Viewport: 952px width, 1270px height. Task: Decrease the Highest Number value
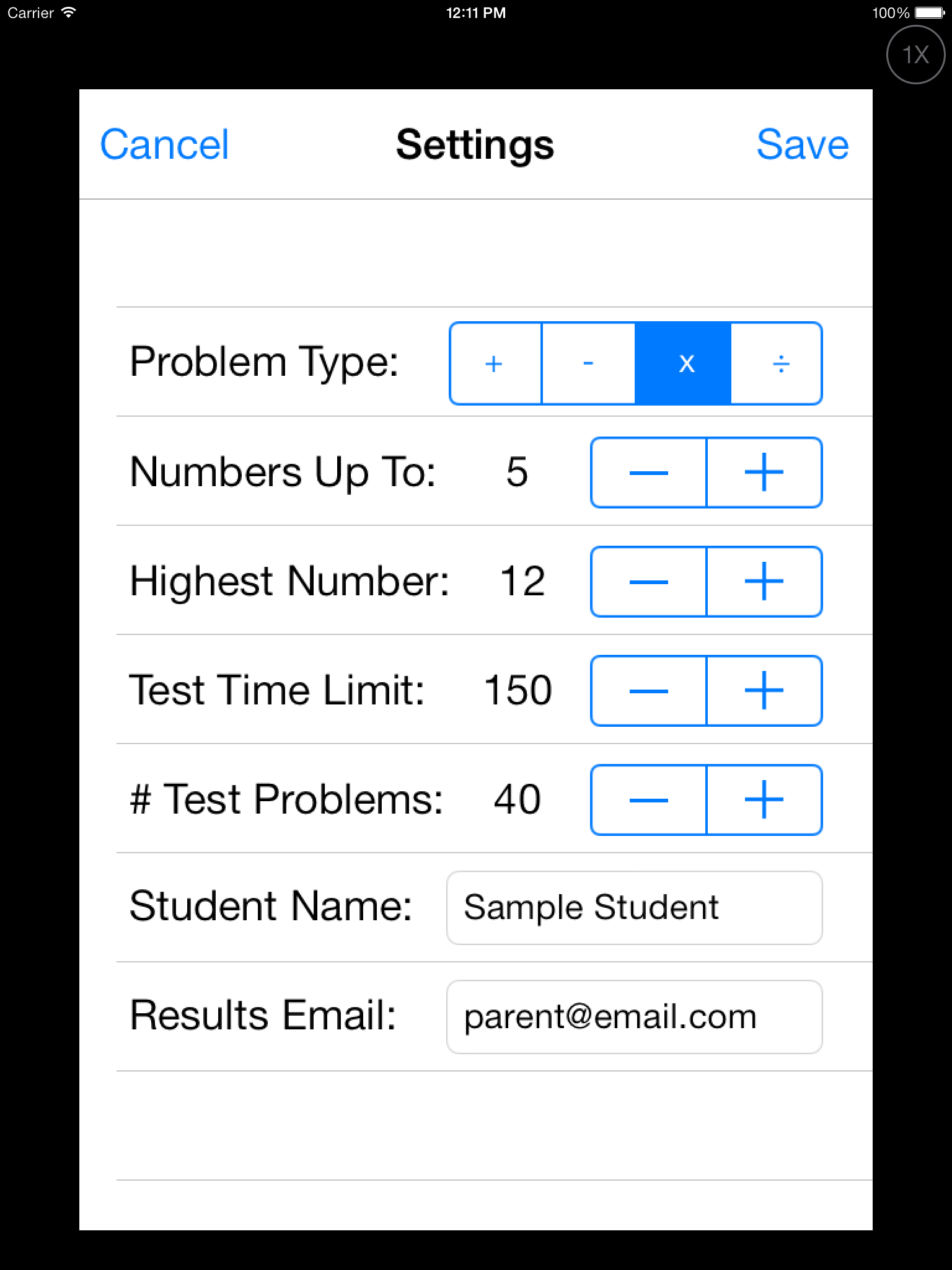(x=648, y=582)
